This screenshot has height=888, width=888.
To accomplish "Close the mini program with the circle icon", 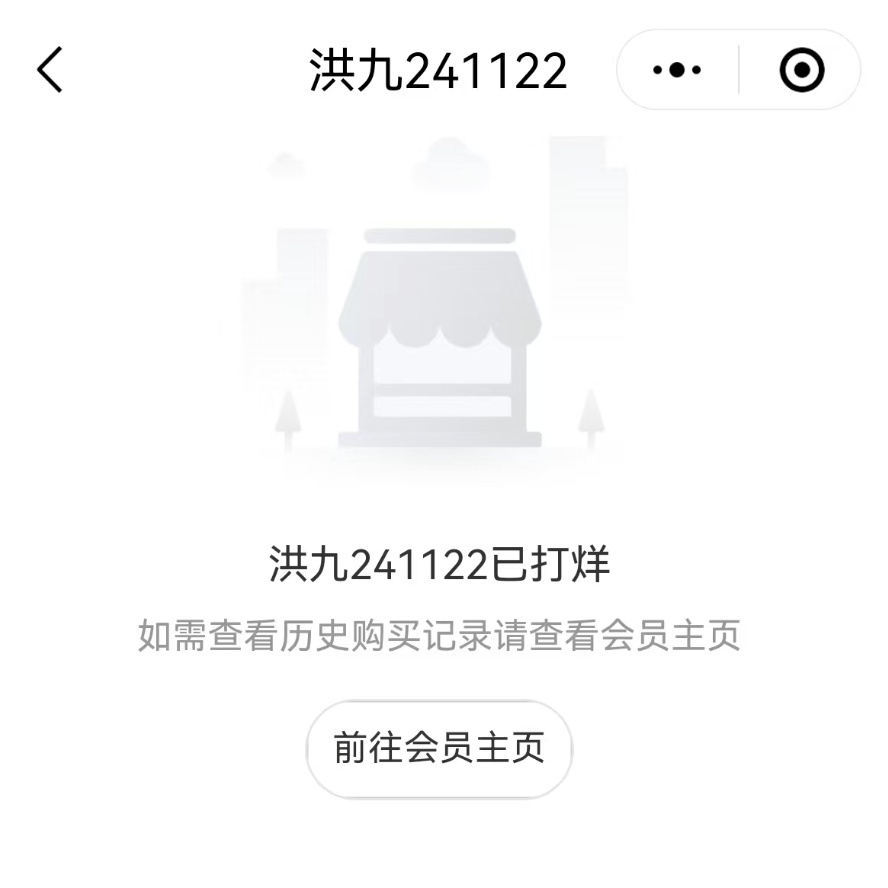I will click(x=801, y=70).
